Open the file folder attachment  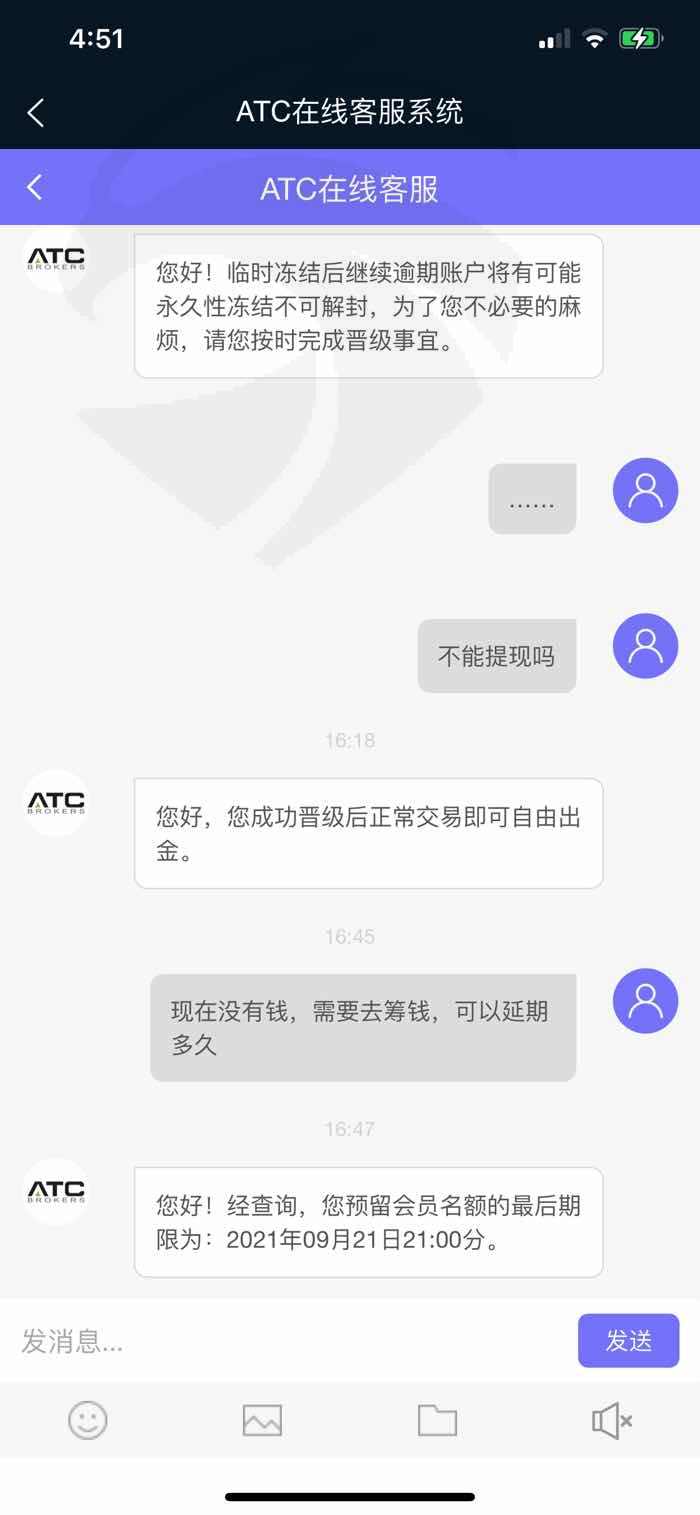437,1420
